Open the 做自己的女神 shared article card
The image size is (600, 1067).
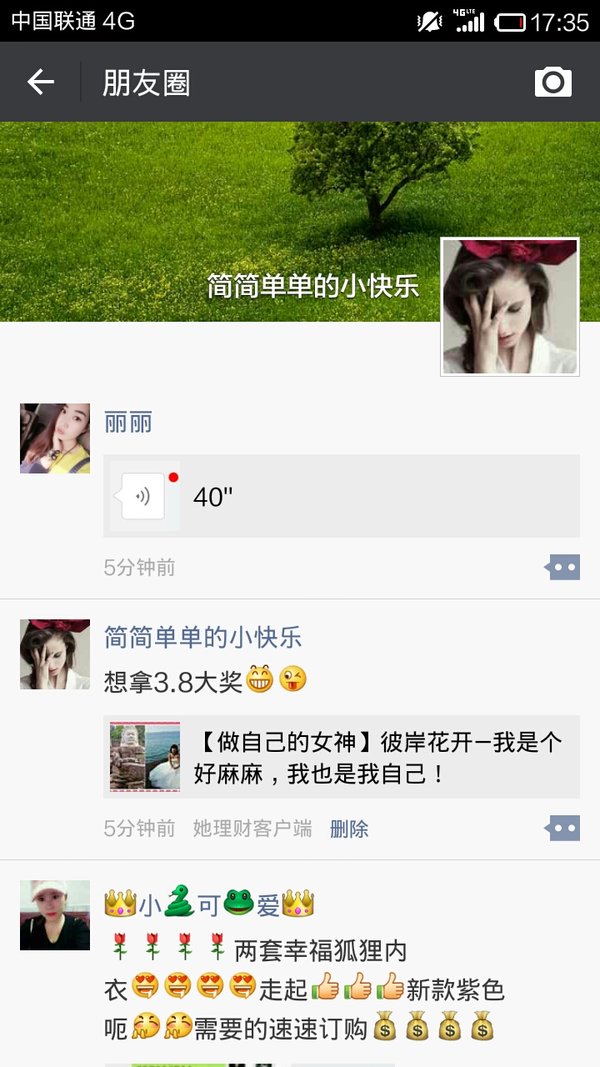coord(341,757)
